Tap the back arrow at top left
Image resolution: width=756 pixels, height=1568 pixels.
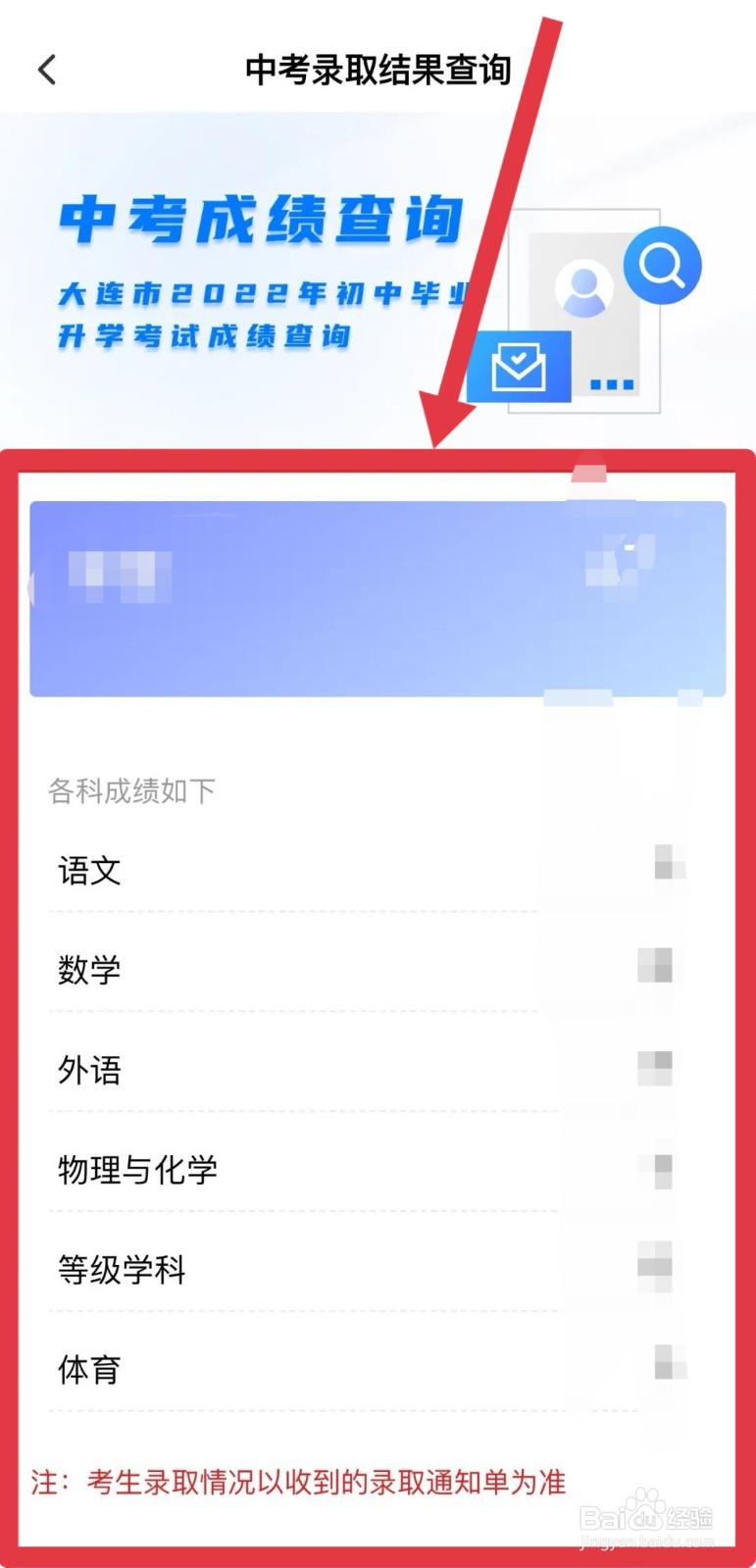click(x=46, y=69)
